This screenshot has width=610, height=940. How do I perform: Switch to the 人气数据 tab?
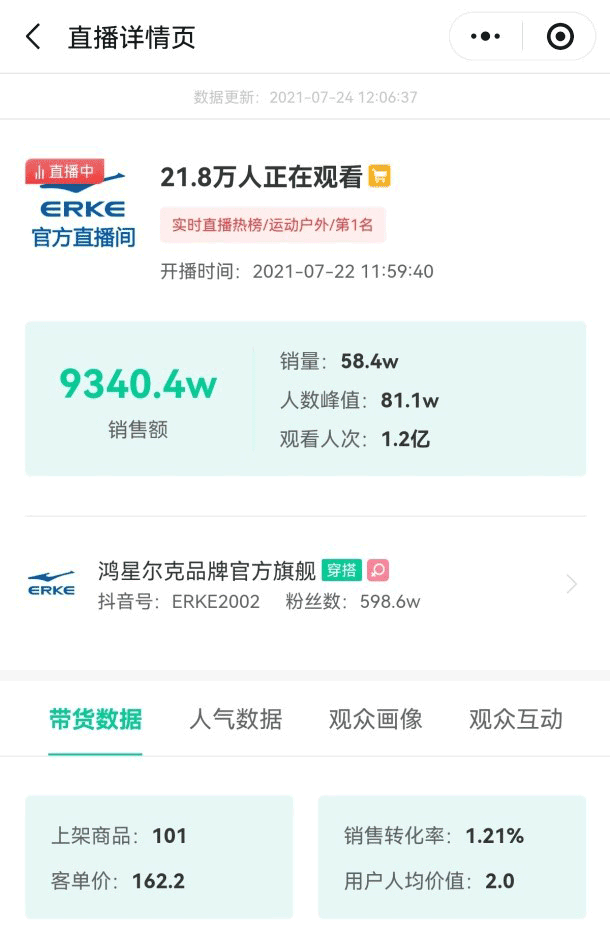[x=236, y=719]
